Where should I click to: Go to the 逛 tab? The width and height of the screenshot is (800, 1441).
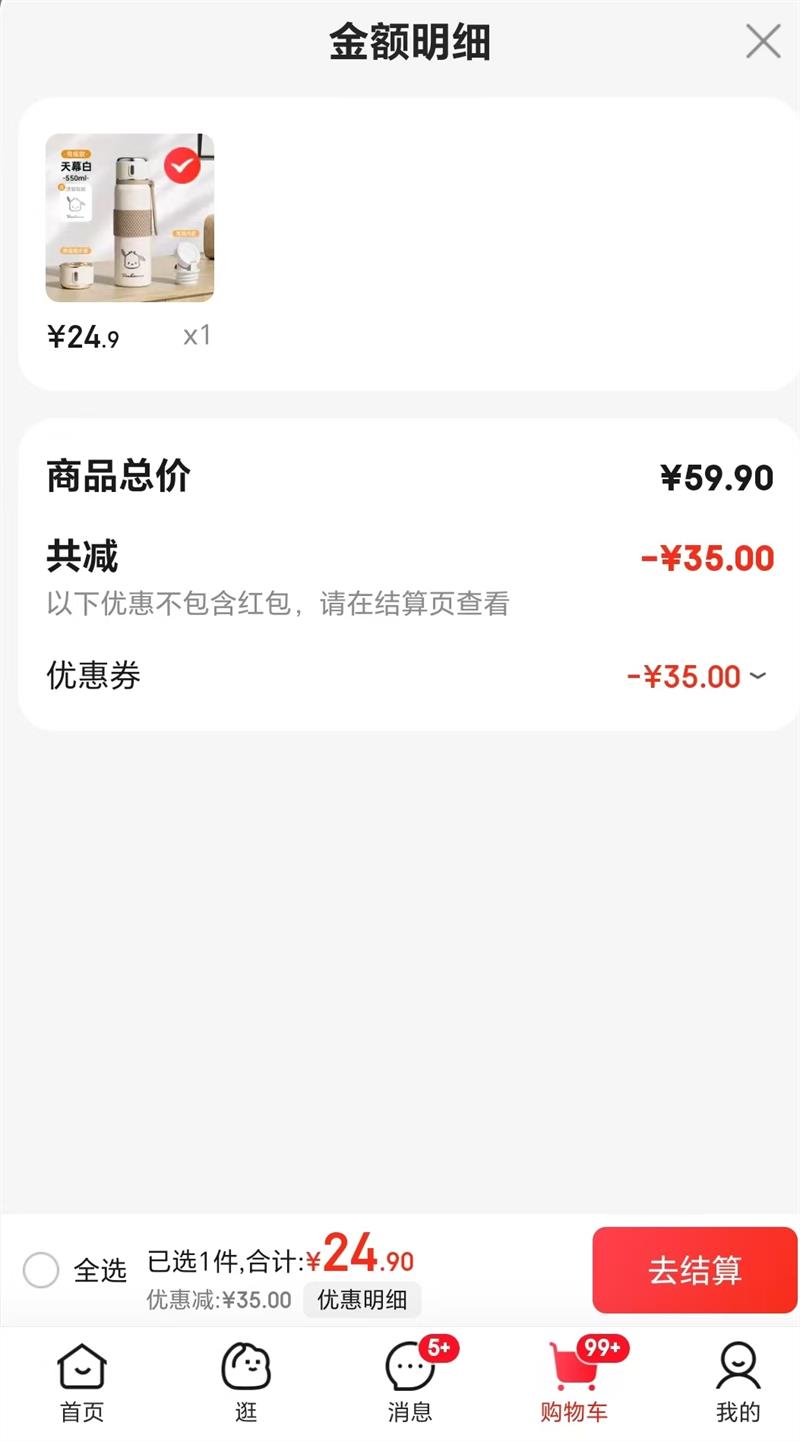246,1383
